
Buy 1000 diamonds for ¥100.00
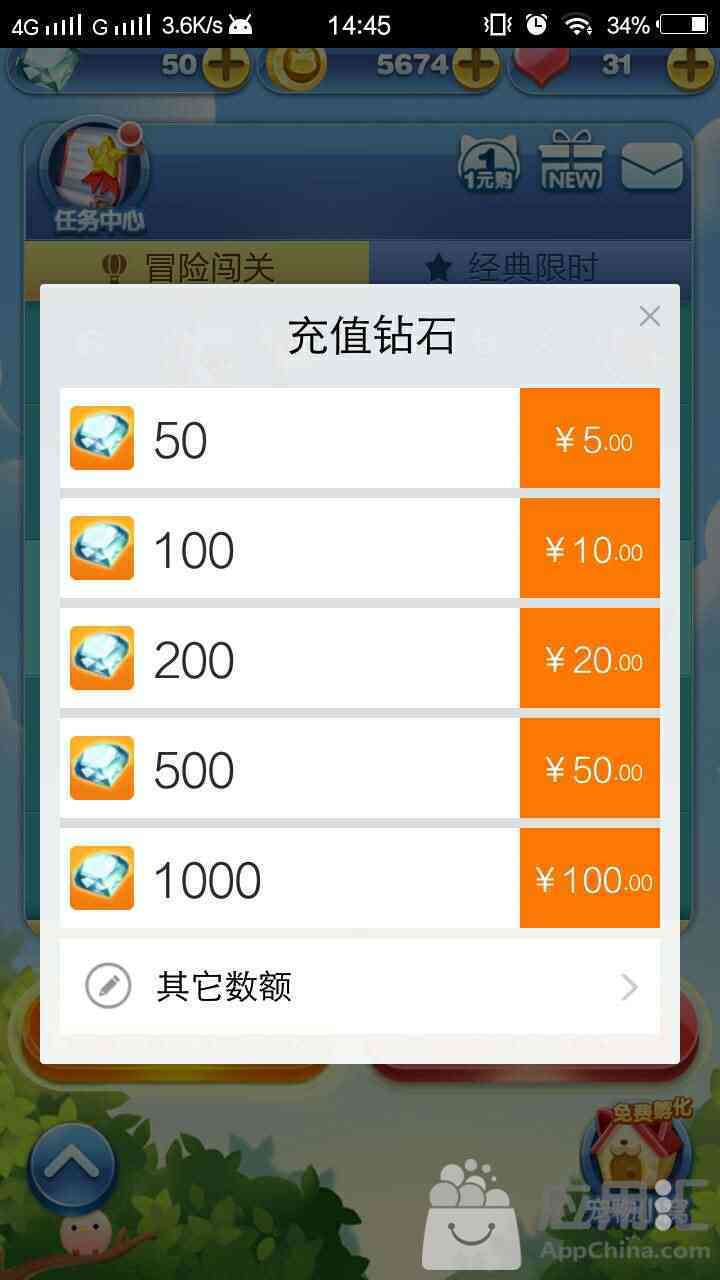(x=590, y=879)
